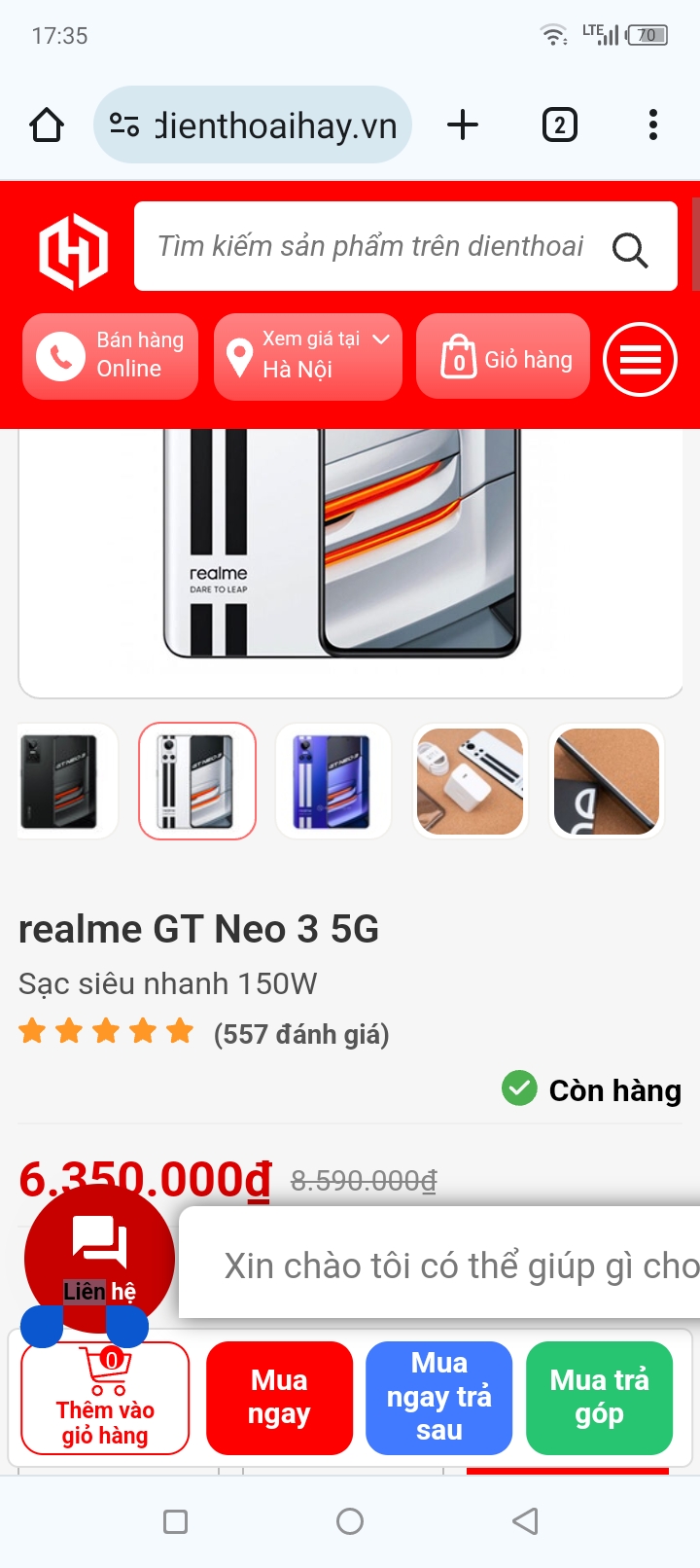Open Giỏ hàng cart
The height and width of the screenshot is (1568, 700).
point(503,357)
